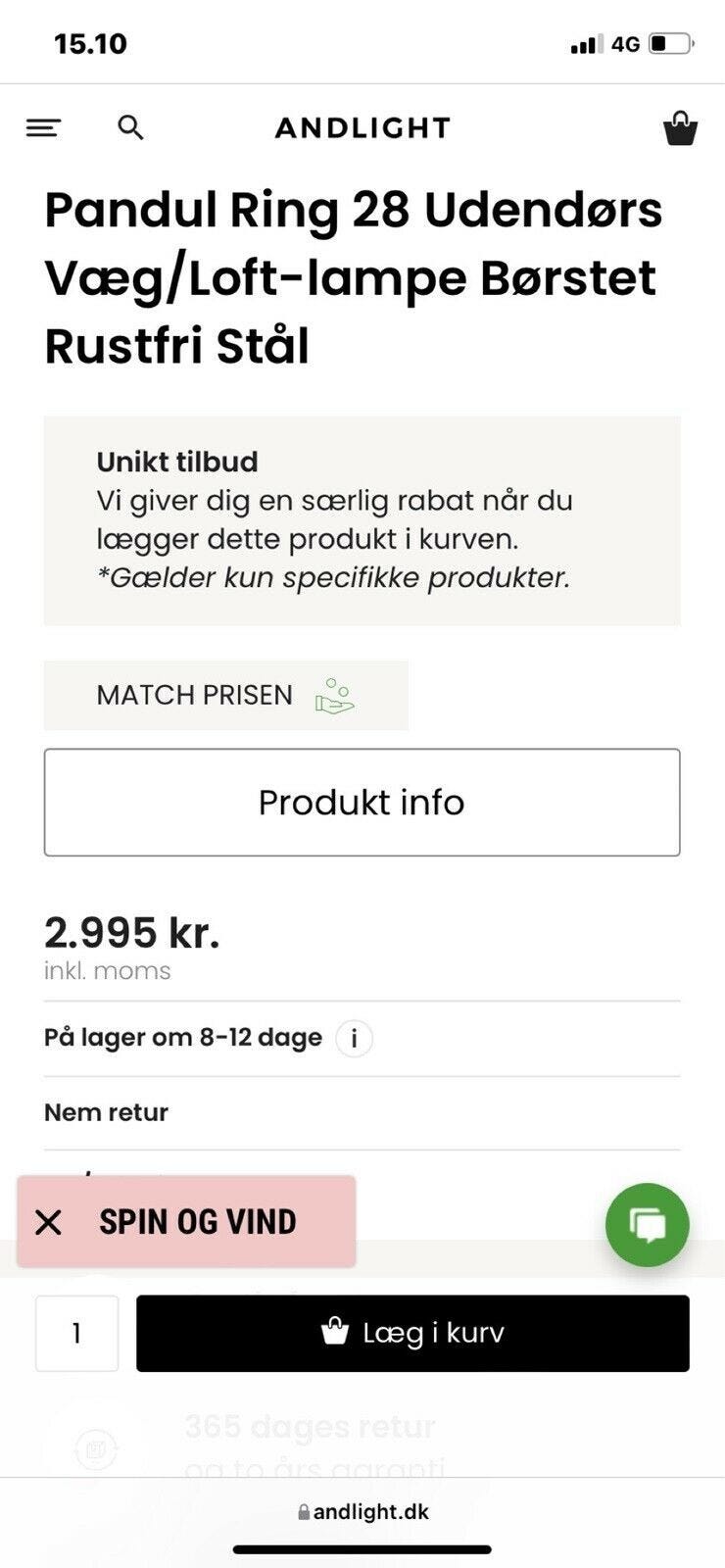Open the search magnifier
The image size is (725, 1568).
pyautogui.click(x=130, y=127)
